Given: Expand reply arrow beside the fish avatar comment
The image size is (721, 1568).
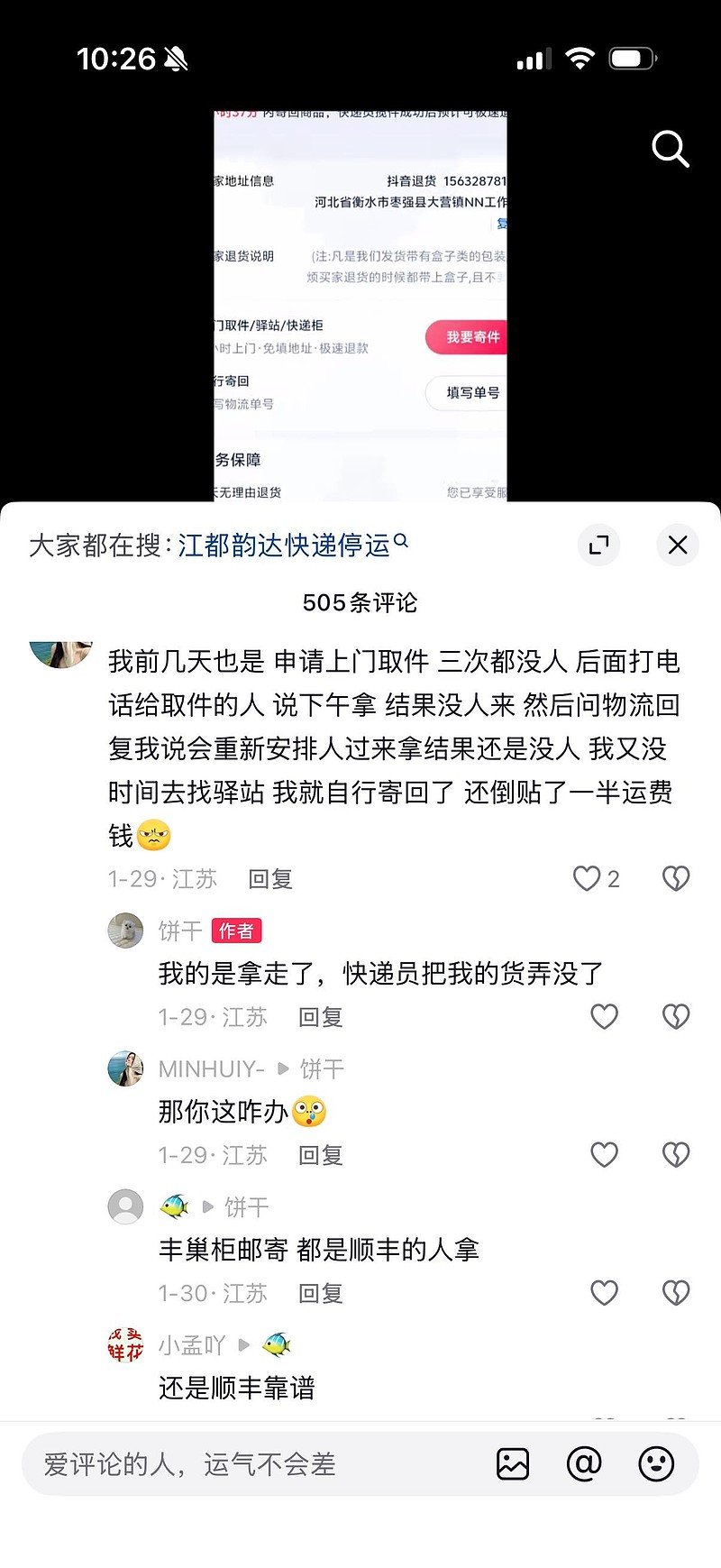Looking at the screenshot, I should pos(206,1206).
